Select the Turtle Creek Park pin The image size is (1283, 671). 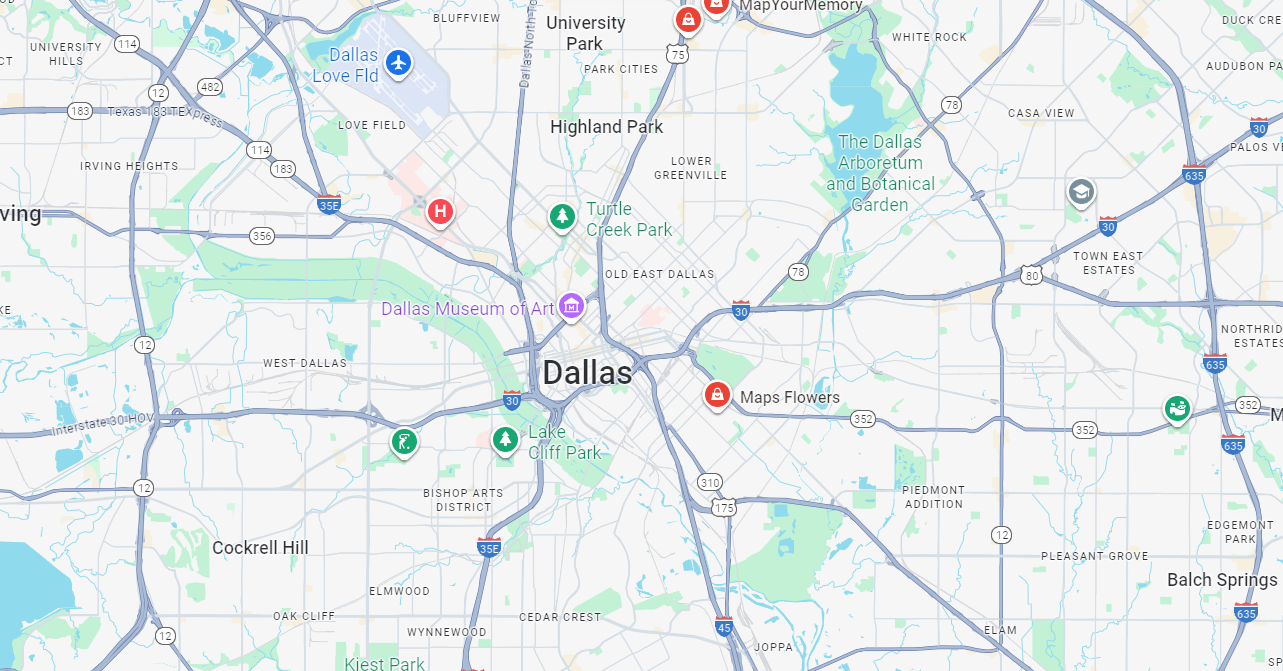point(563,215)
